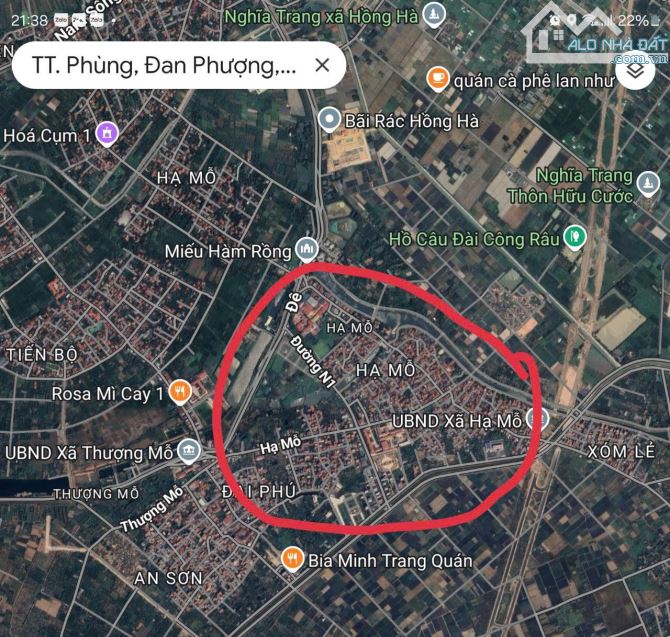The image size is (670, 637).
Task: Open Hoá Cụm 1 place marker
Action: coord(106,134)
